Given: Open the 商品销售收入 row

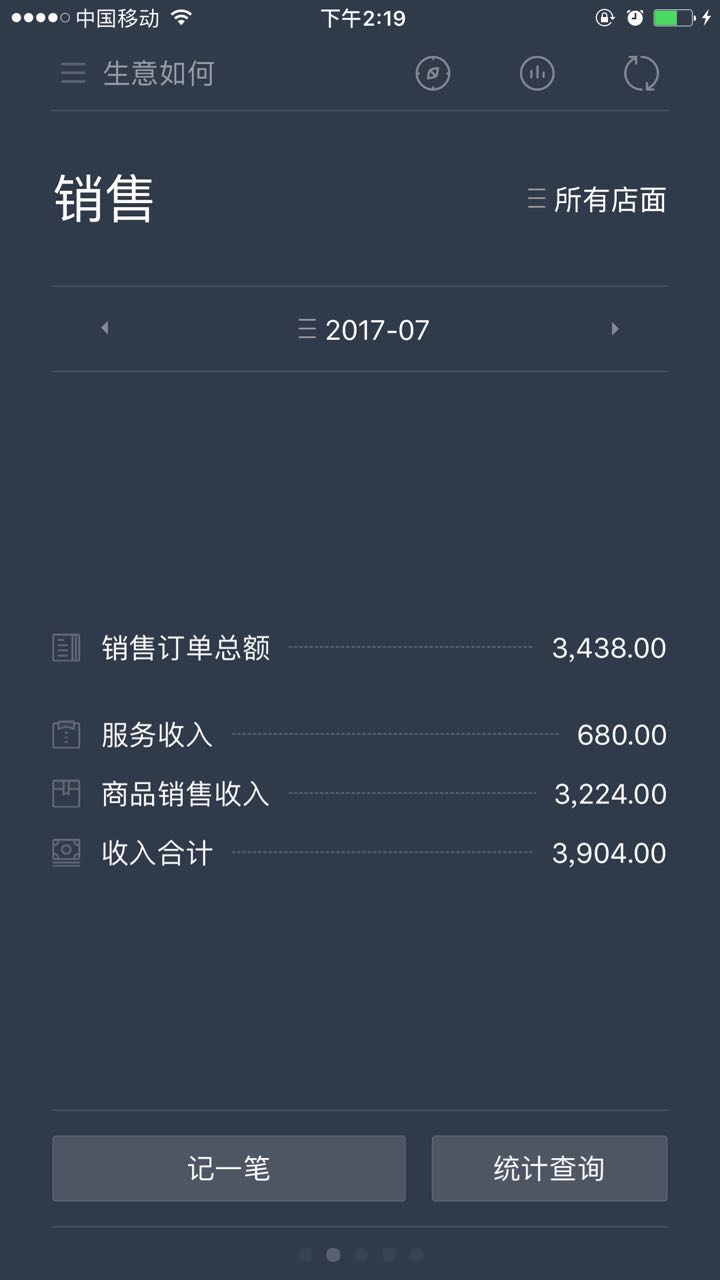Looking at the screenshot, I should coord(359,794).
